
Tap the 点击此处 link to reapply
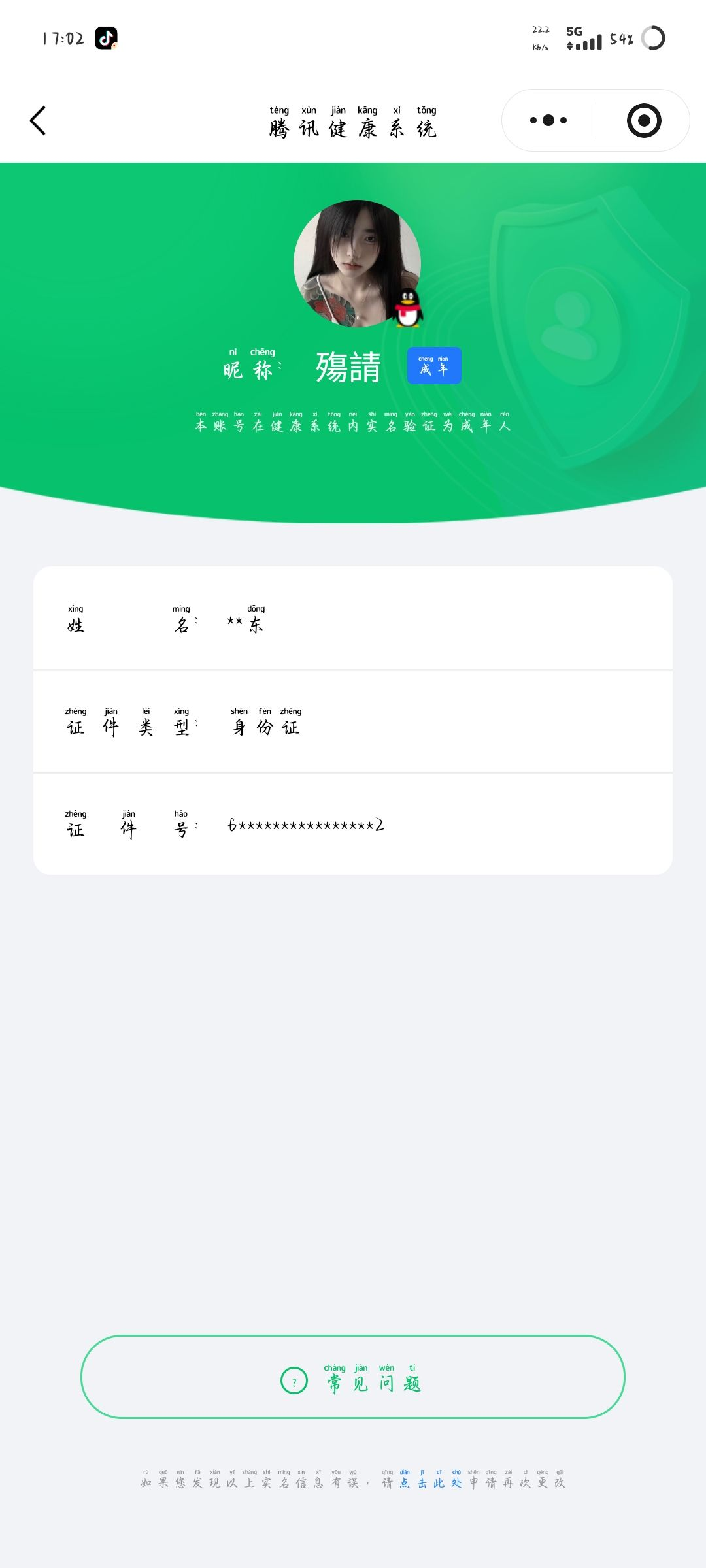pyautogui.click(x=431, y=1483)
